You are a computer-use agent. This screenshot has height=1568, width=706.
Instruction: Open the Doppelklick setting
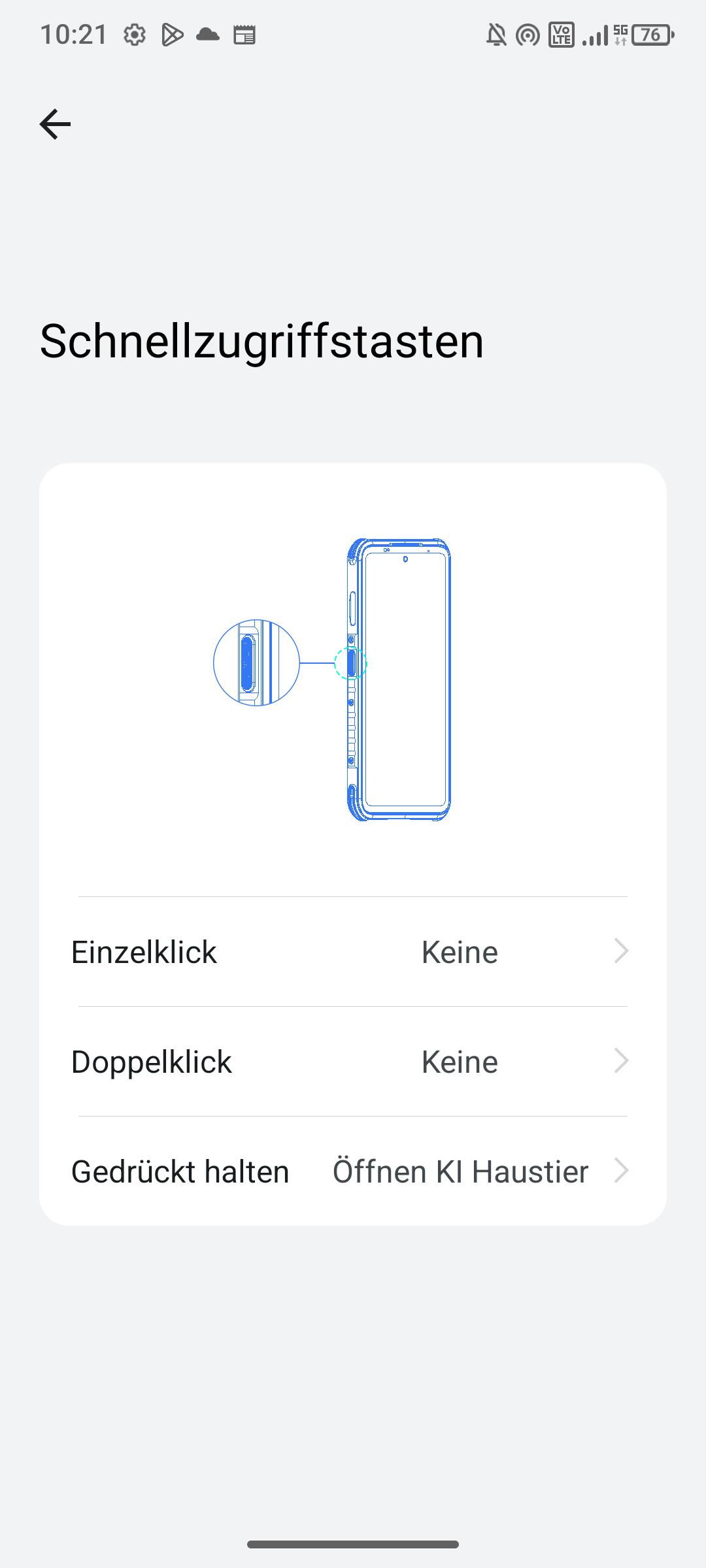[352, 1062]
